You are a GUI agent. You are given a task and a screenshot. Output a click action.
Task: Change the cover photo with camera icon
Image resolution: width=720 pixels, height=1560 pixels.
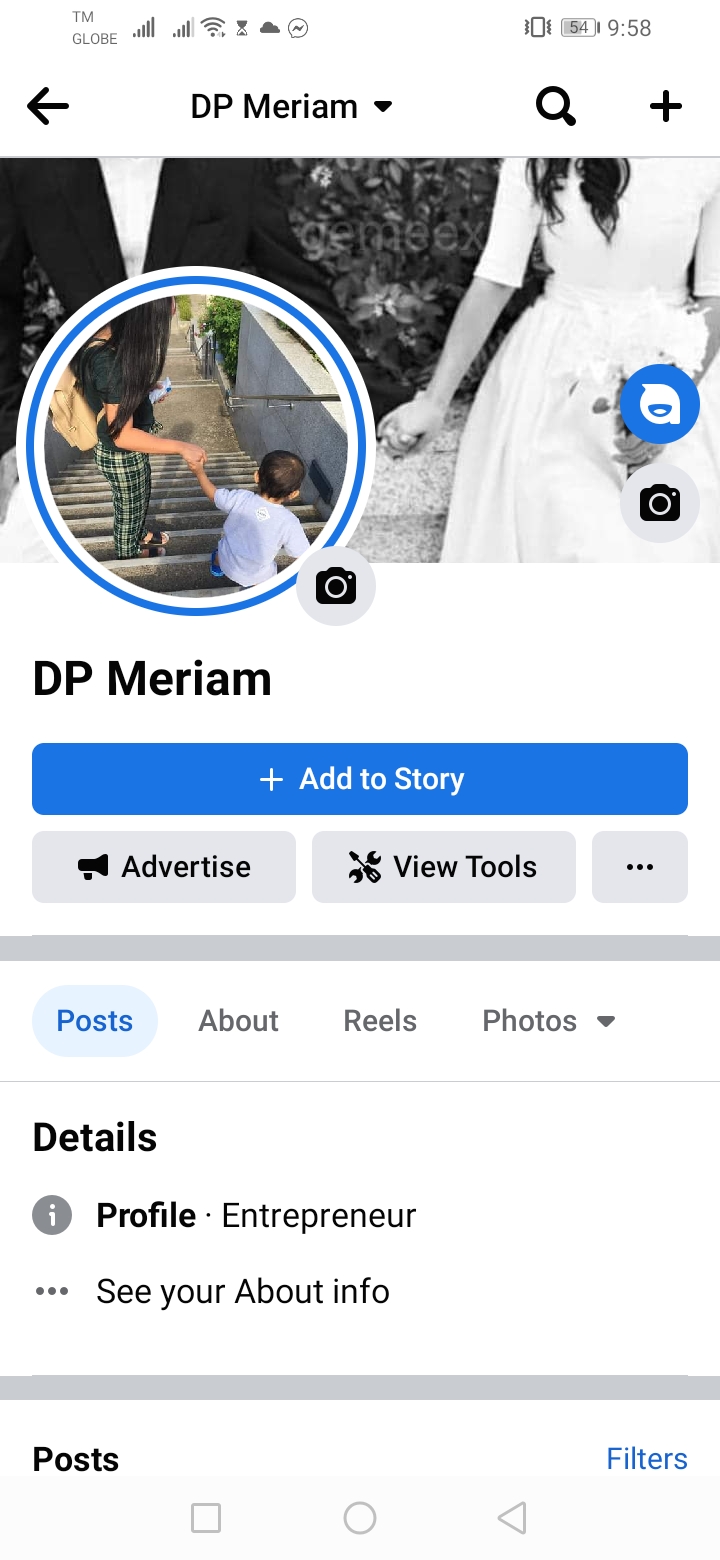[660, 503]
